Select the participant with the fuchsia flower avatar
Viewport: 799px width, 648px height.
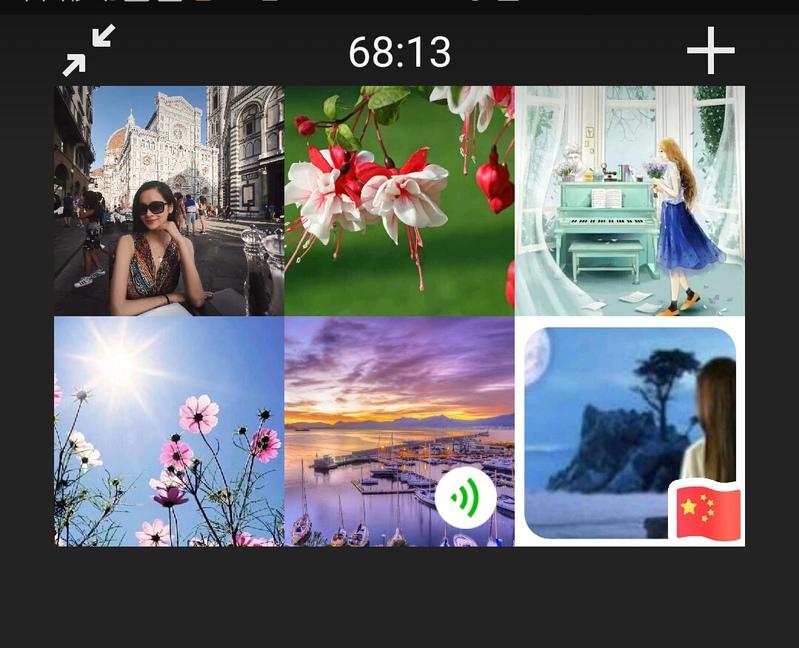coord(399,200)
